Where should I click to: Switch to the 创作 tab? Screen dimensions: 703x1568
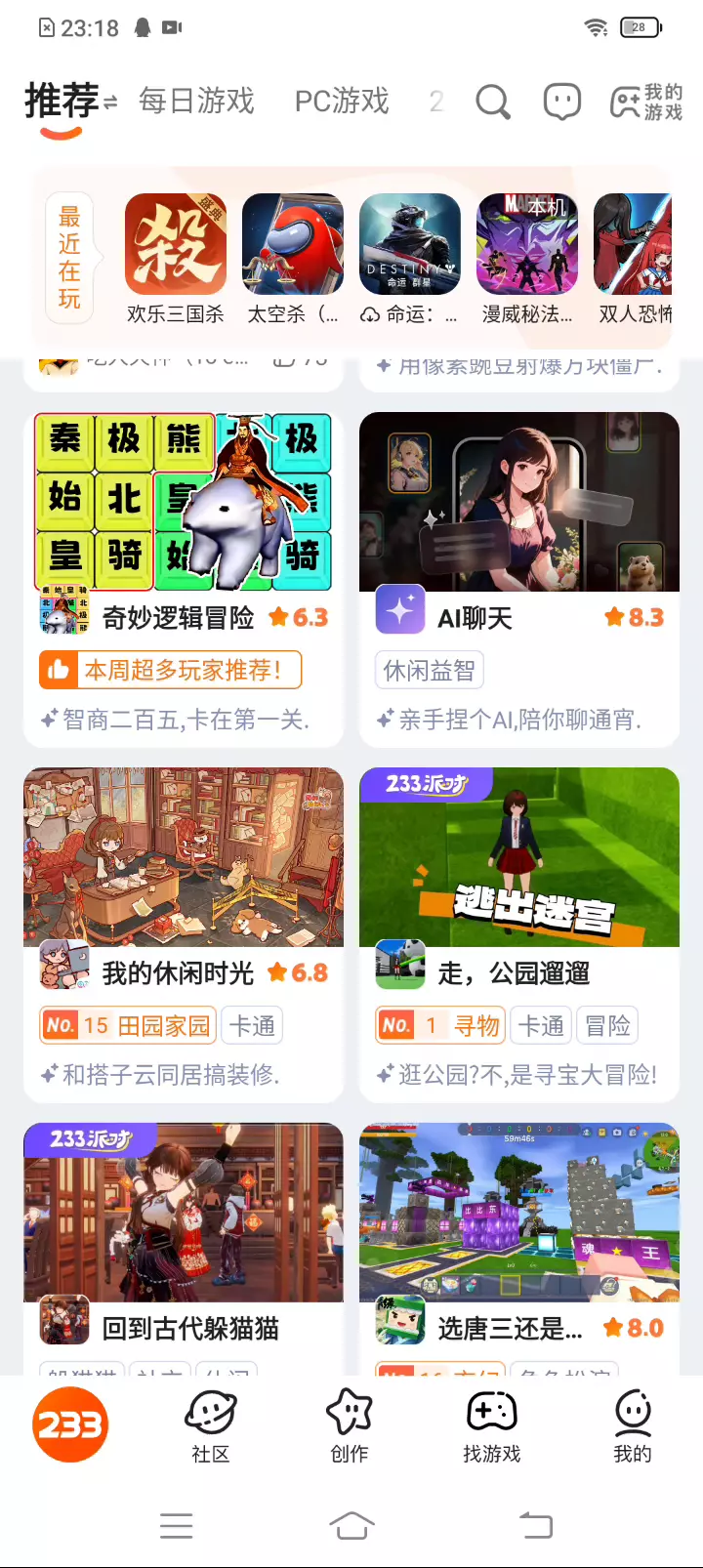tap(350, 1426)
